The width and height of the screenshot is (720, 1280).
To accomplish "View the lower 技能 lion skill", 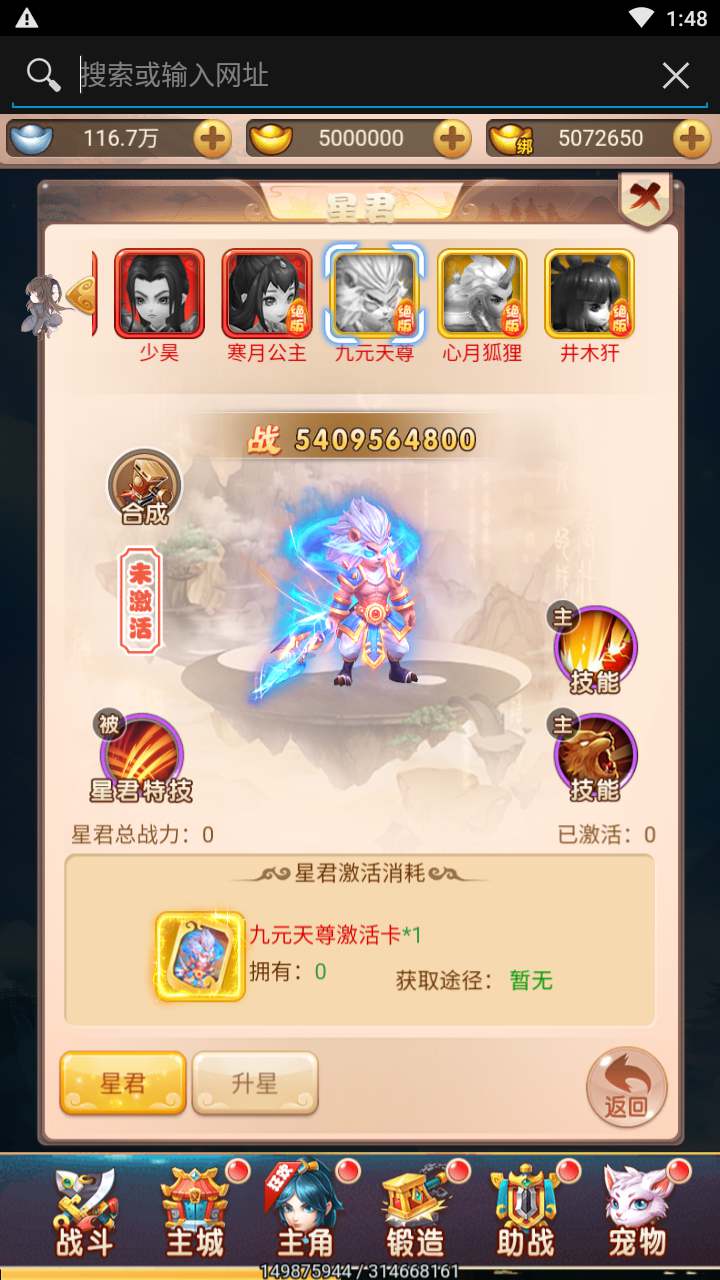I will [595, 757].
